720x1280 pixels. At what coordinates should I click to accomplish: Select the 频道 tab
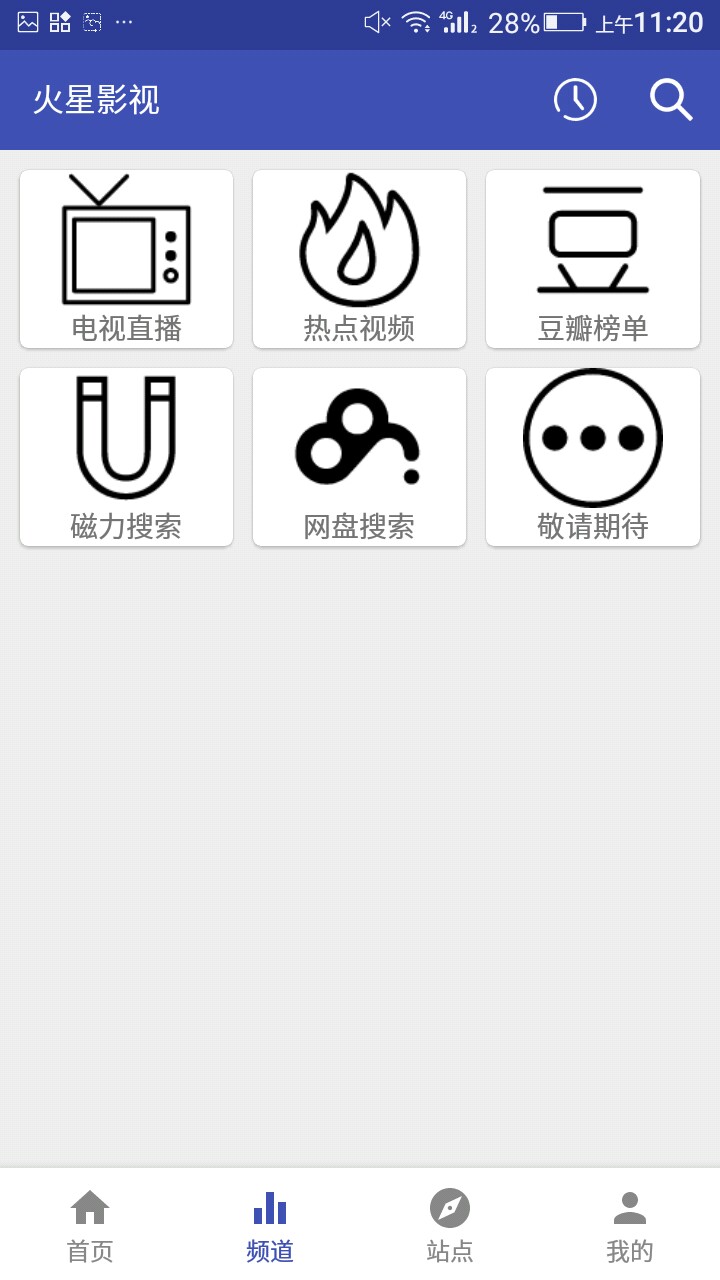tap(270, 1225)
